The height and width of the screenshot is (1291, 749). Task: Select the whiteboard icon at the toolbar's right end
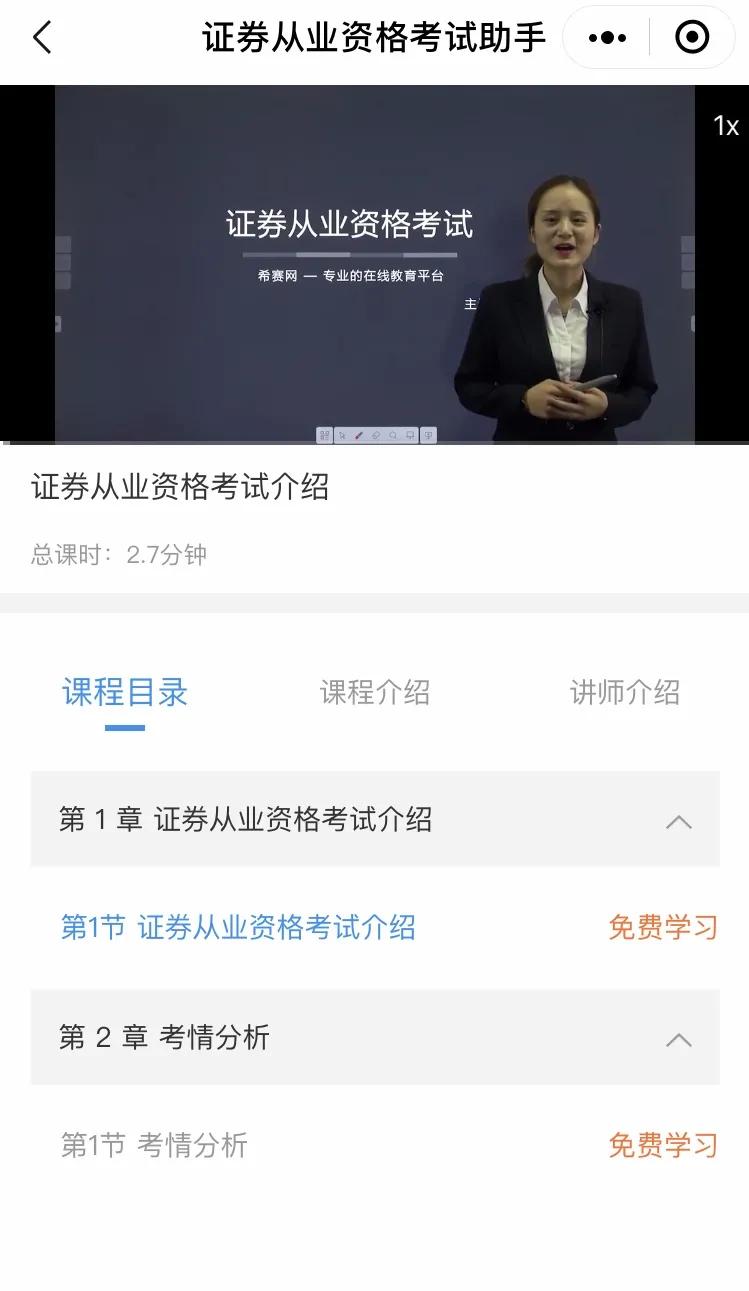427,434
